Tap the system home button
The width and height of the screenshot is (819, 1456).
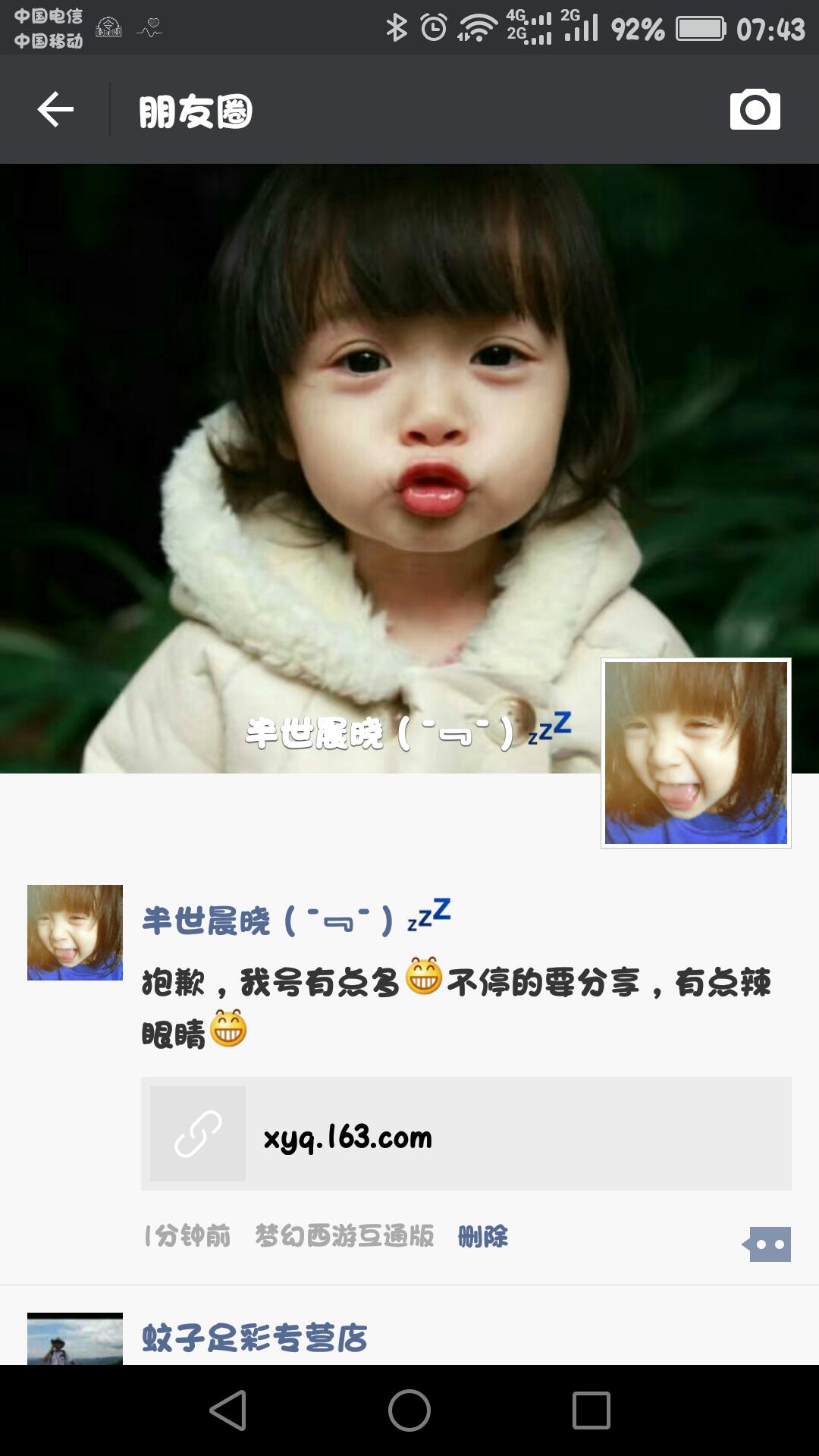click(409, 1410)
